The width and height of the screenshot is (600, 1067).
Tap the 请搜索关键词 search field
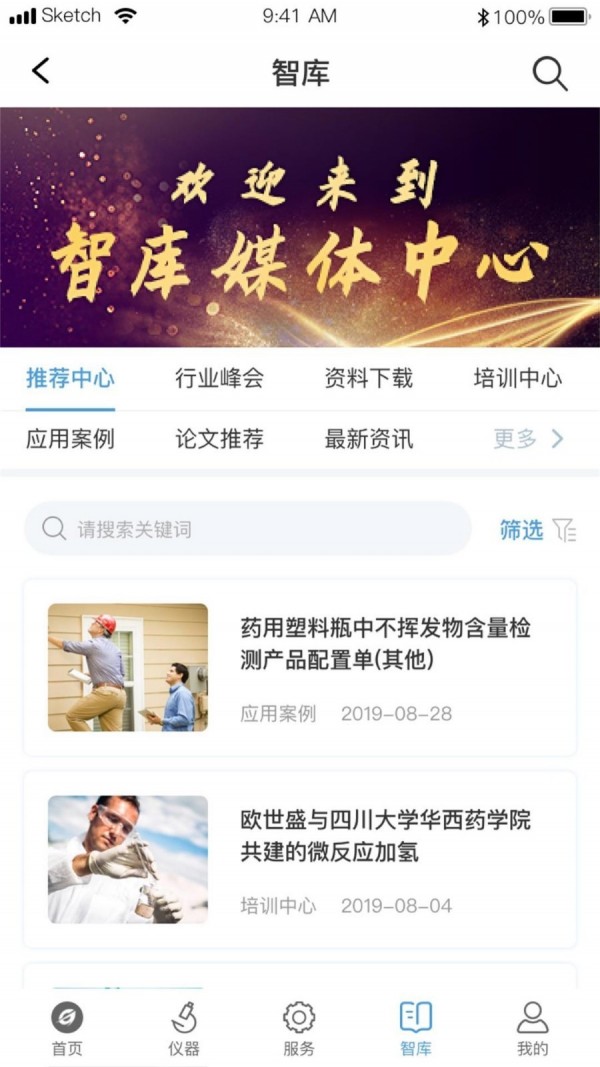coord(248,529)
